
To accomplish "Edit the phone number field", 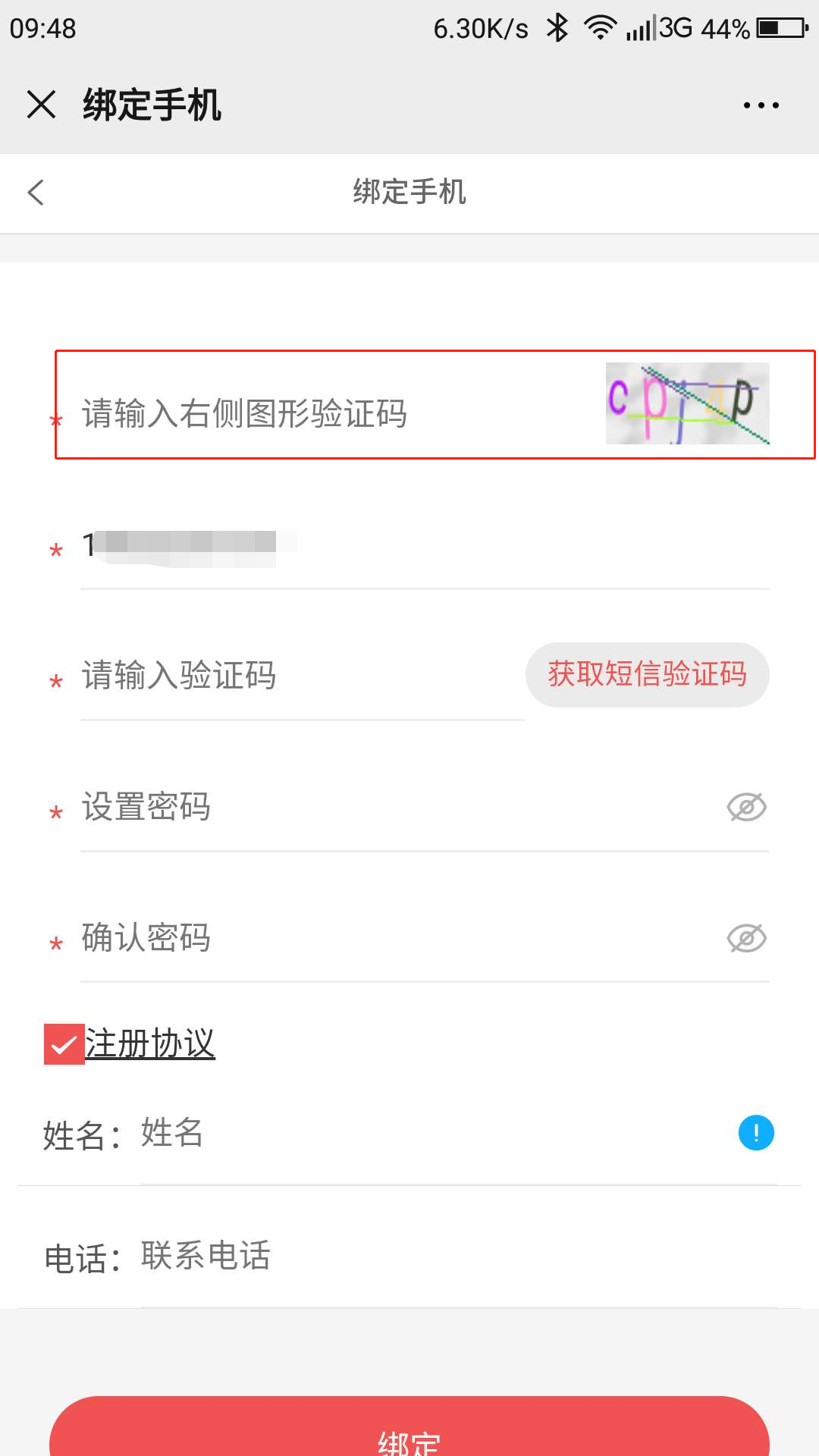I will pos(425,546).
